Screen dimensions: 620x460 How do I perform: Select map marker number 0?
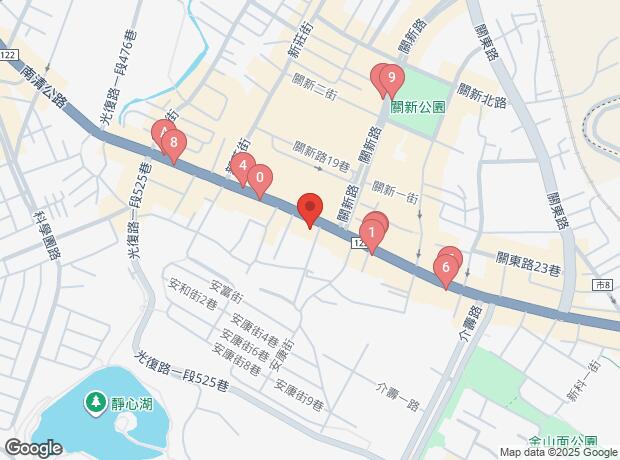pyautogui.click(x=260, y=179)
